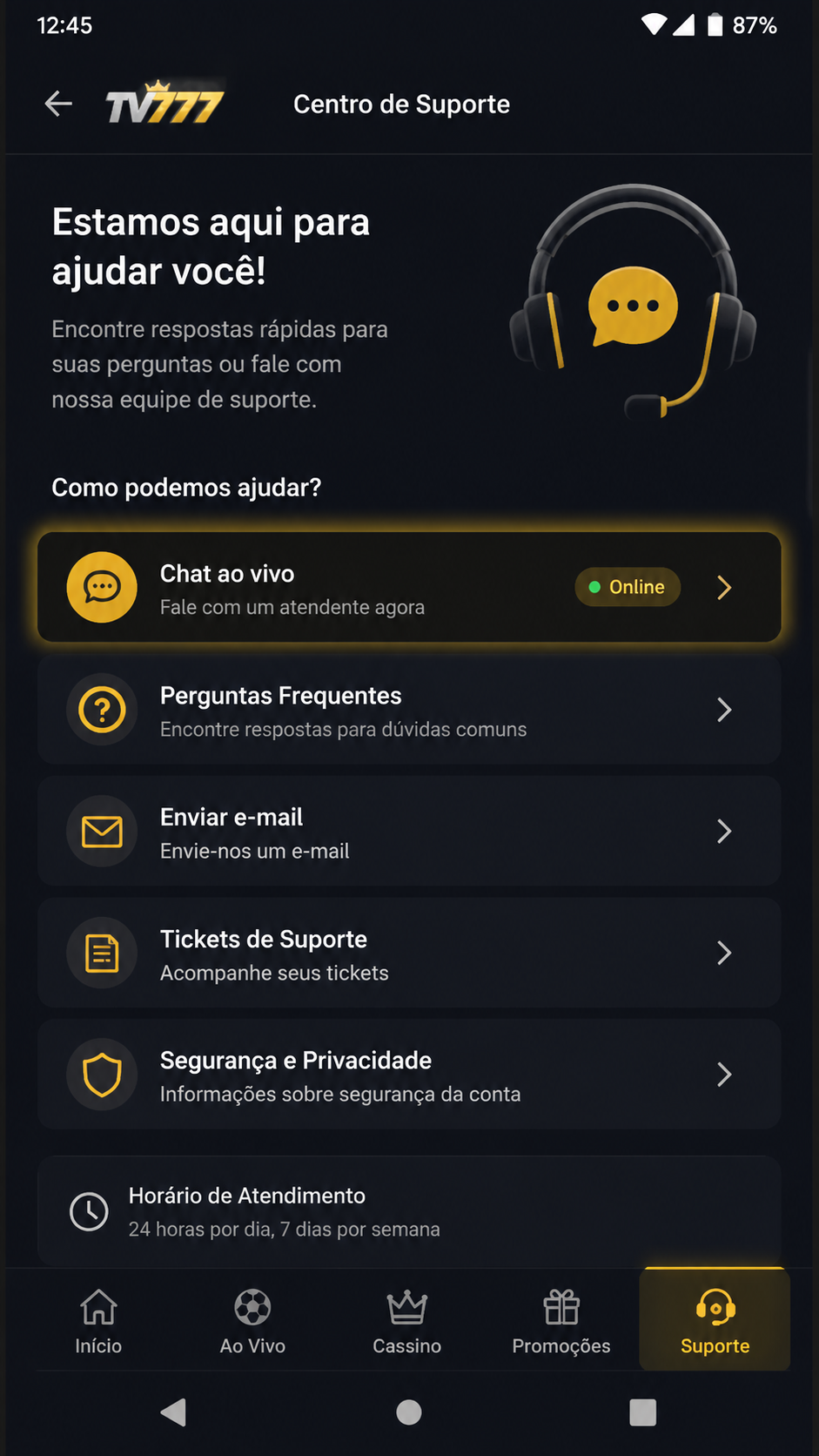Select the Suporte tab
The width and height of the screenshot is (819, 1456).
(715, 1320)
